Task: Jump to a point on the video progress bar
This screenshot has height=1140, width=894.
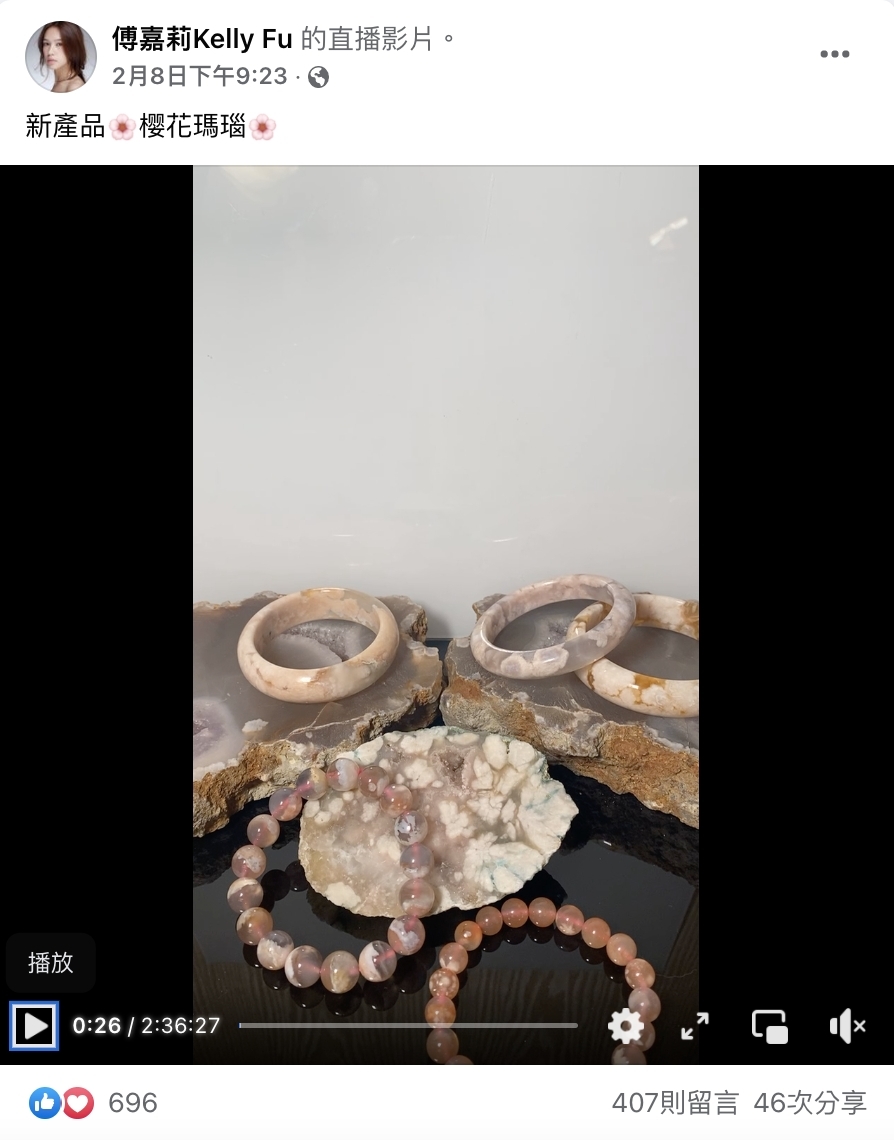Action: point(408,1025)
